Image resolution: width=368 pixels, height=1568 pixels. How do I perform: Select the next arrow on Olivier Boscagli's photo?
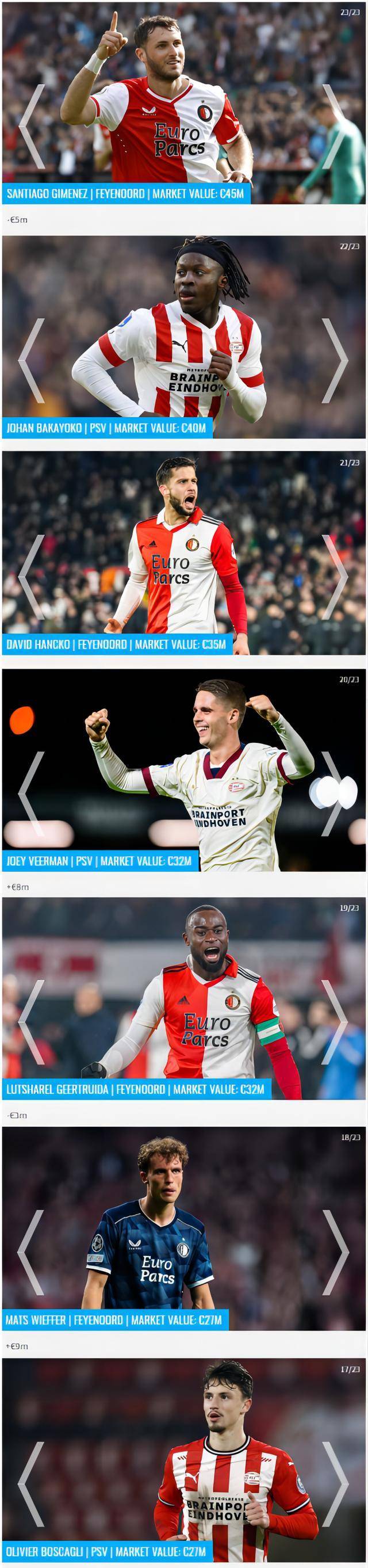[x=335, y=1484]
